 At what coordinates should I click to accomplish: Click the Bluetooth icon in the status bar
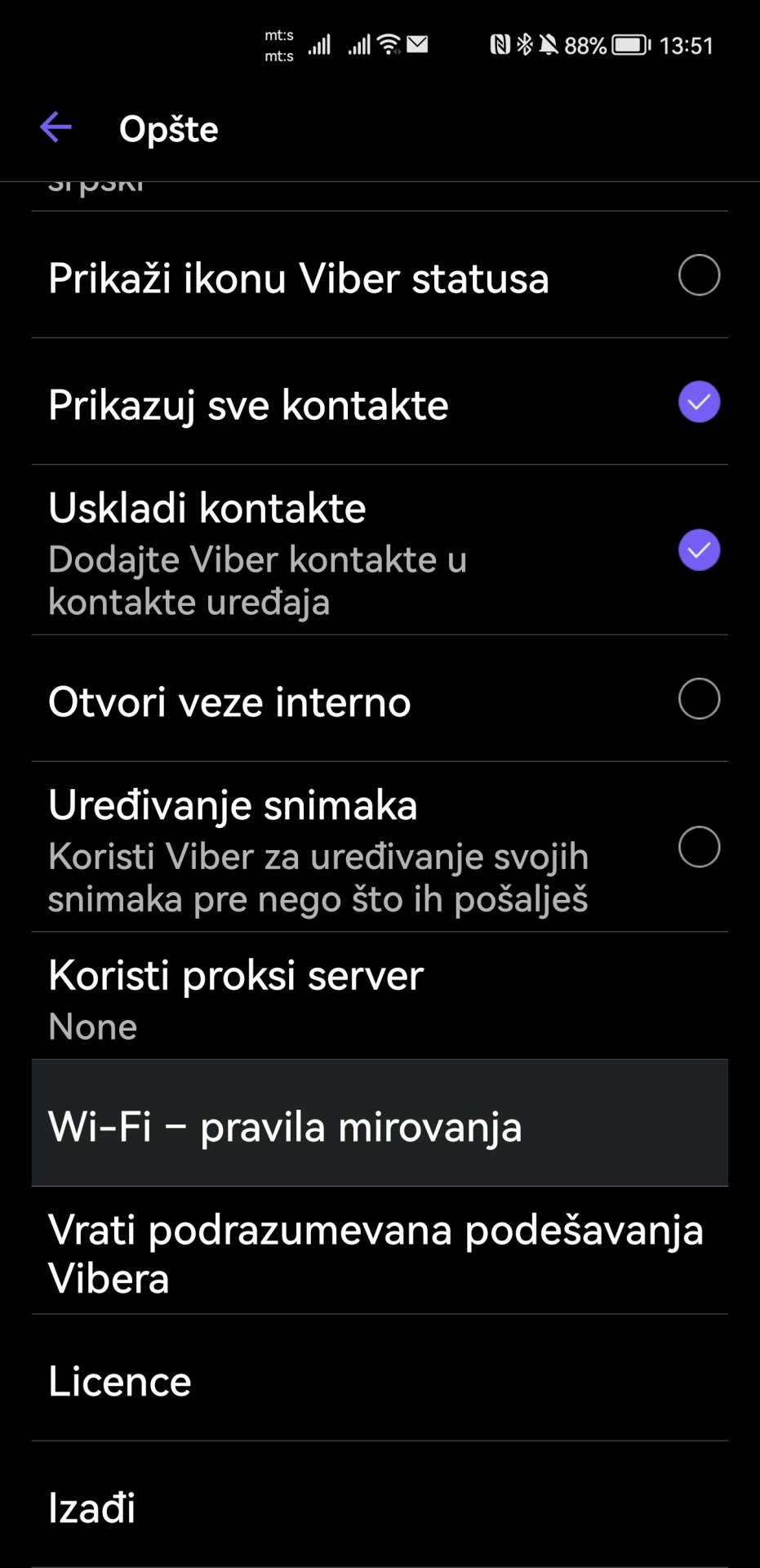[x=524, y=42]
